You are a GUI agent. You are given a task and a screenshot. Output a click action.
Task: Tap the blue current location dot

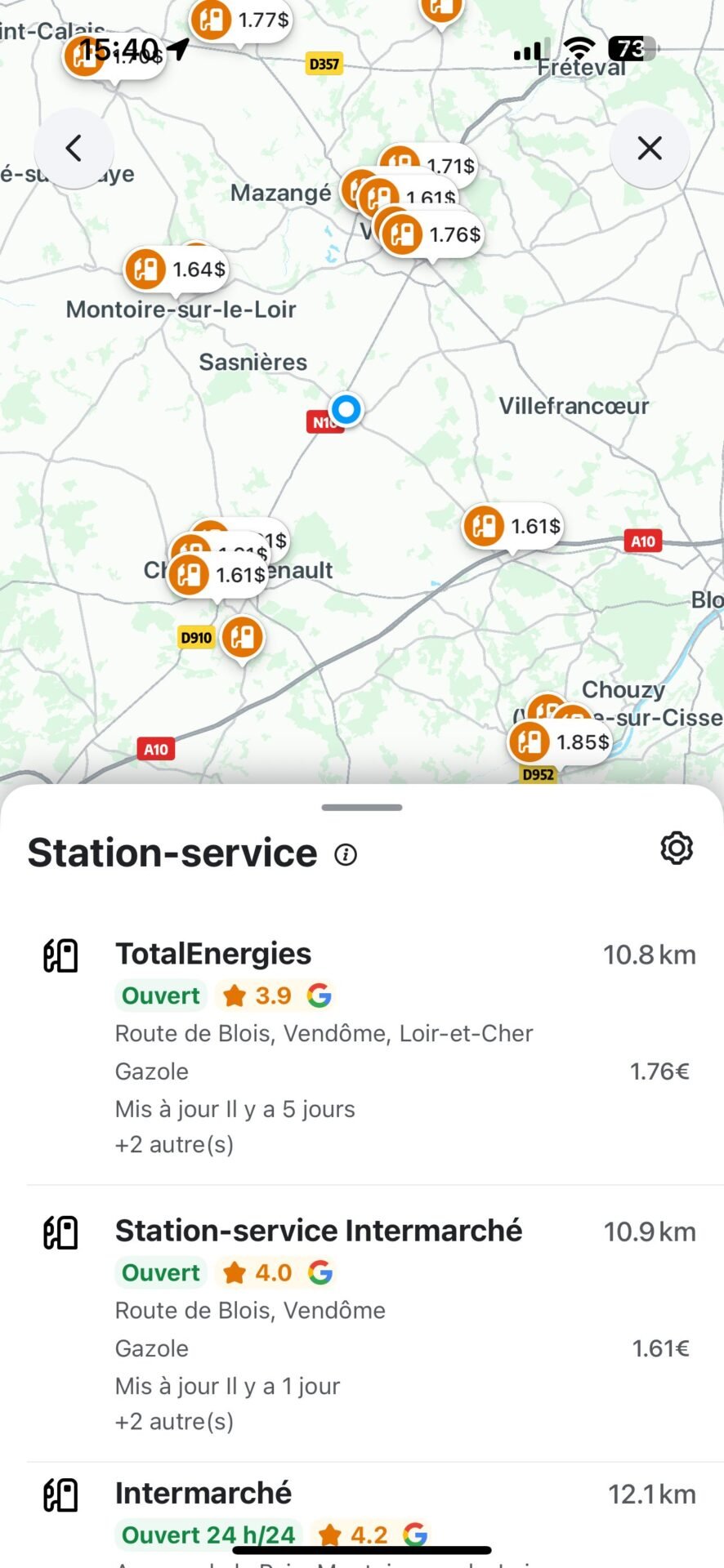point(346,408)
